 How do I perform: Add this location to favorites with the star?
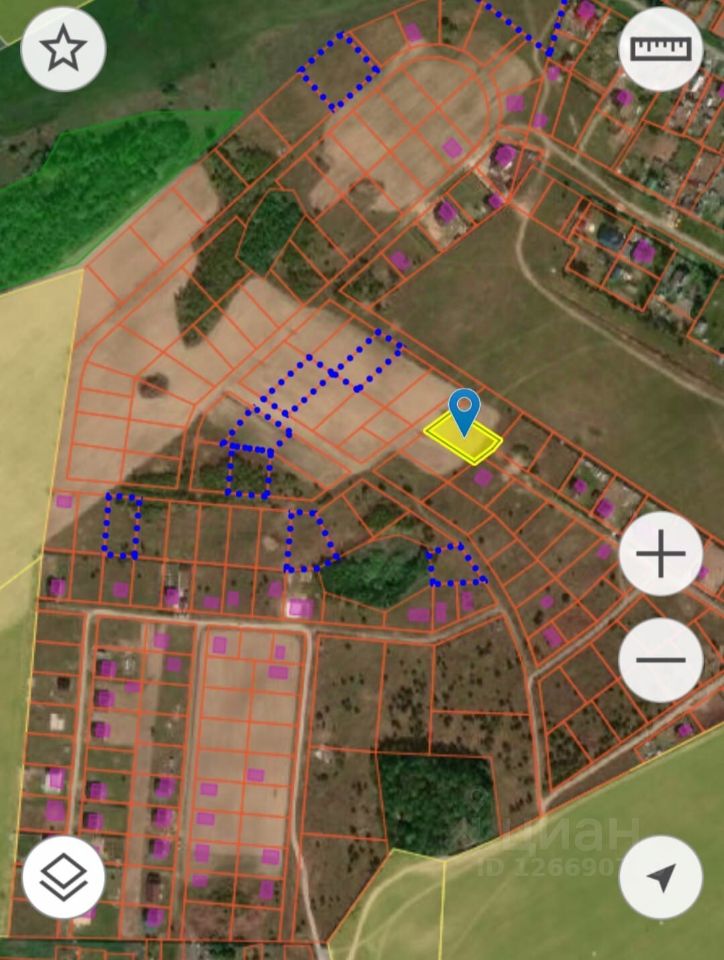(63, 48)
